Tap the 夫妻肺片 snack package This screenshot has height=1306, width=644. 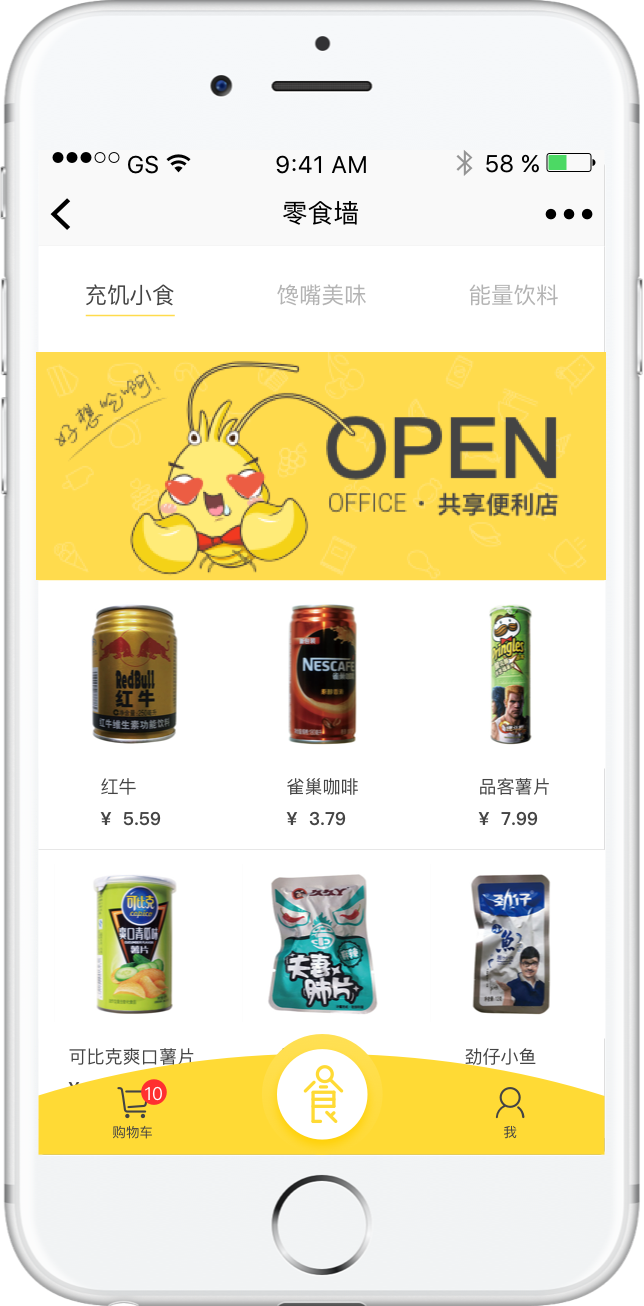[x=320, y=943]
